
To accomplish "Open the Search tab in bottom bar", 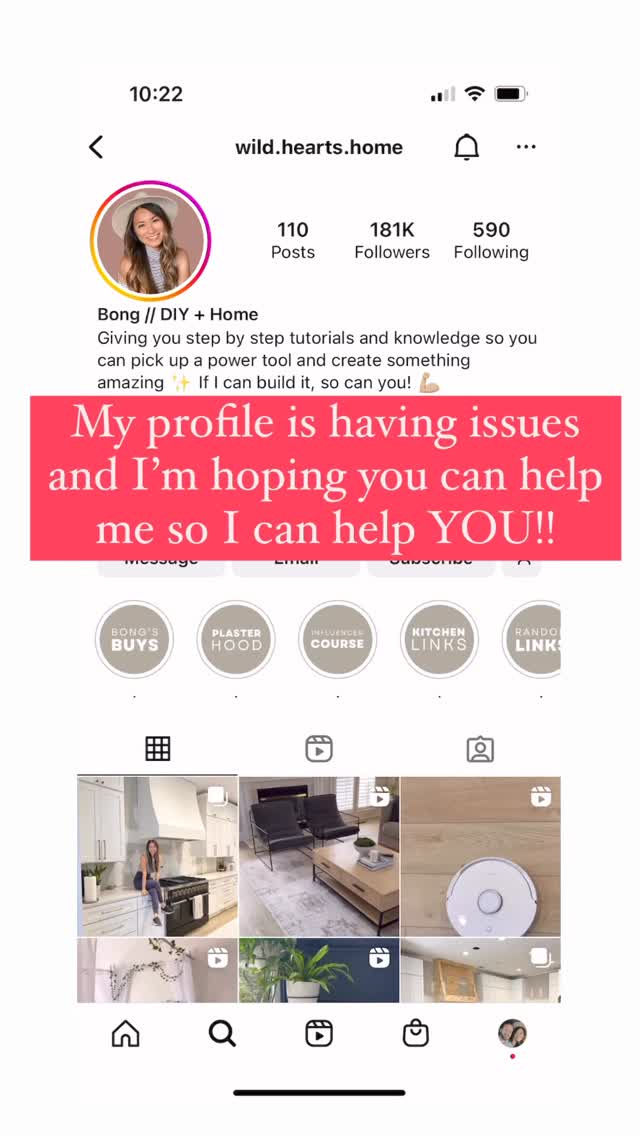I will [x=222, y=1034].
